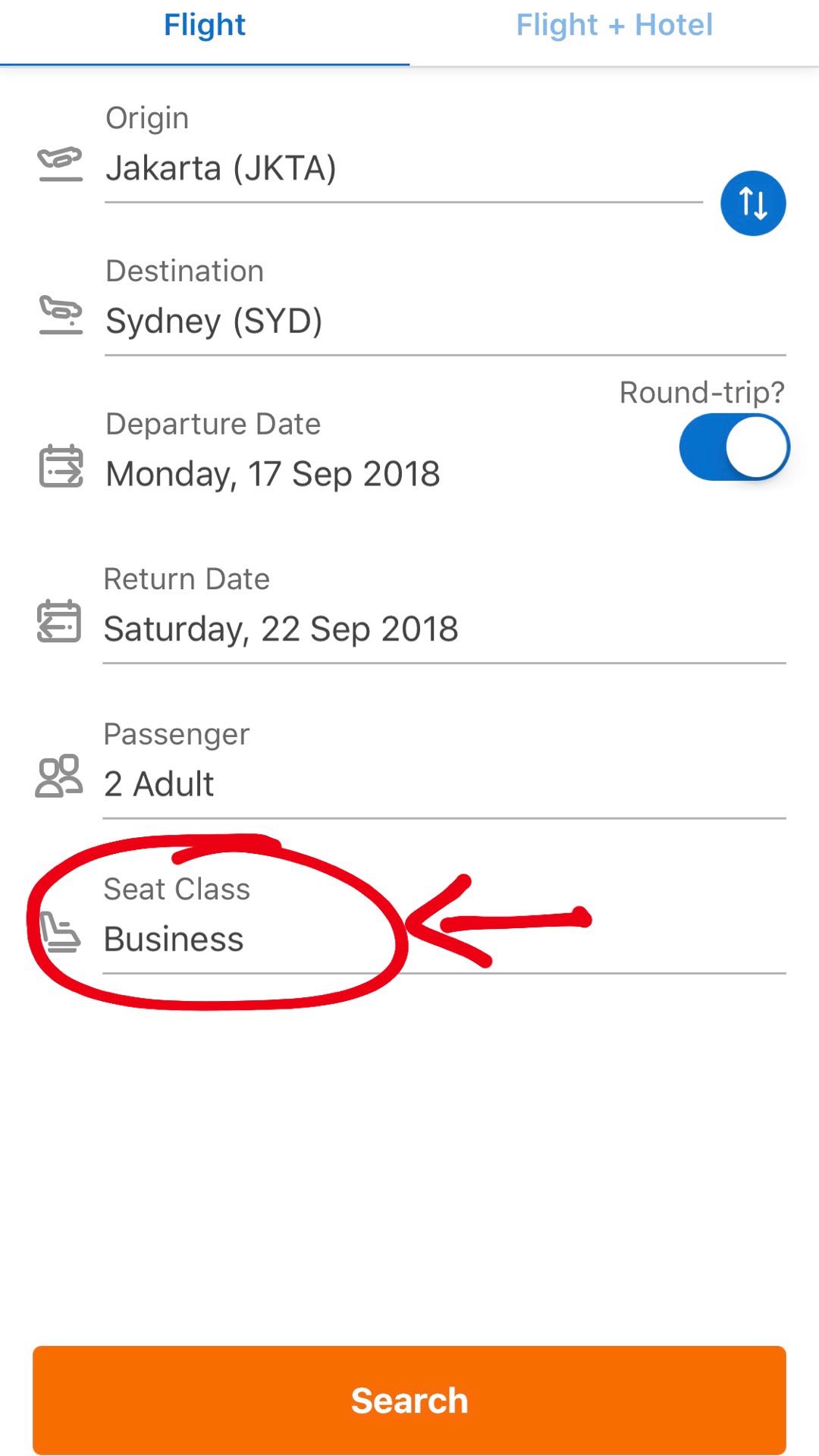Screen dimensions: 819x1456
Task: Hit the orange Search button
Action: pyautogui.click(x=409, y=1401)
